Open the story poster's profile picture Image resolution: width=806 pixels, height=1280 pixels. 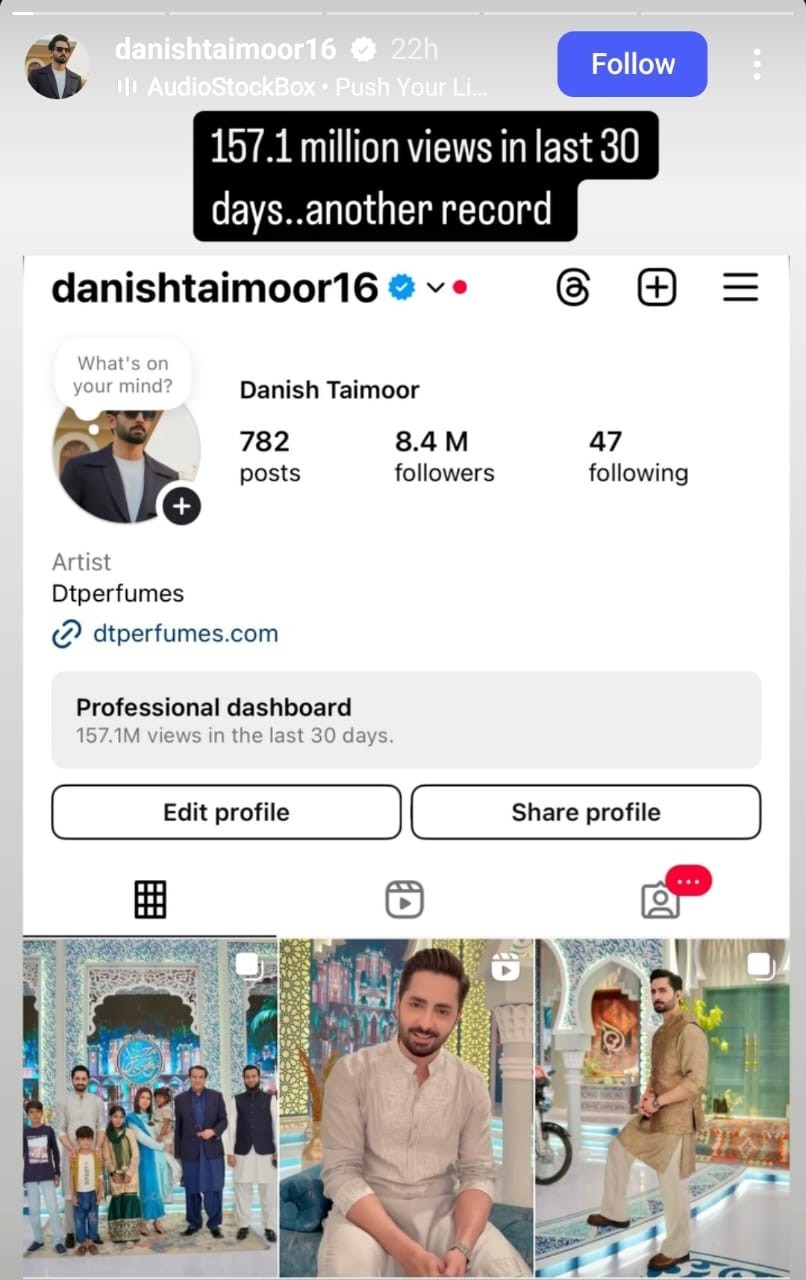click(x=56, y=66)
